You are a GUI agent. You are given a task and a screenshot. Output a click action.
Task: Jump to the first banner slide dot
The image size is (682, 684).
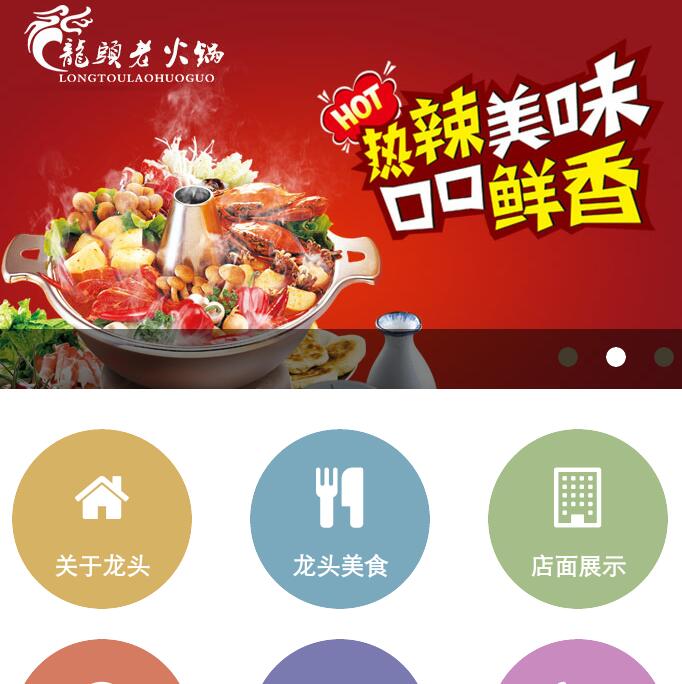[568, 357]
